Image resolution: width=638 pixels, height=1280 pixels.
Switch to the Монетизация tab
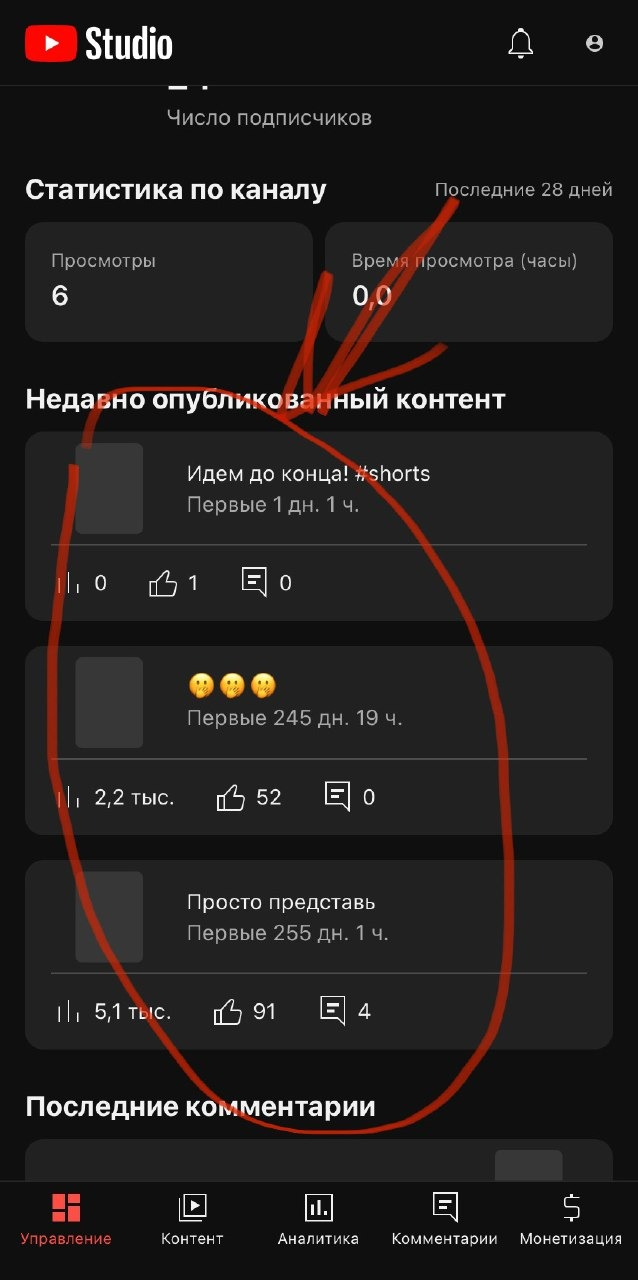571,1220
